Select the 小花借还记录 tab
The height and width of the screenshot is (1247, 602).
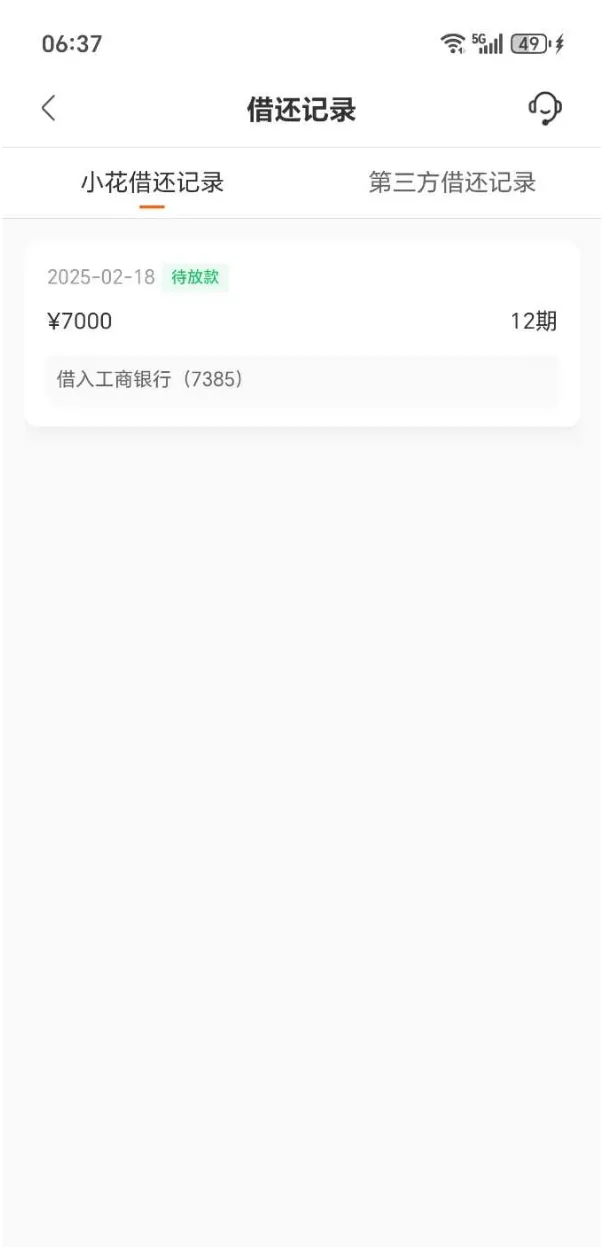tap(152, 182)
